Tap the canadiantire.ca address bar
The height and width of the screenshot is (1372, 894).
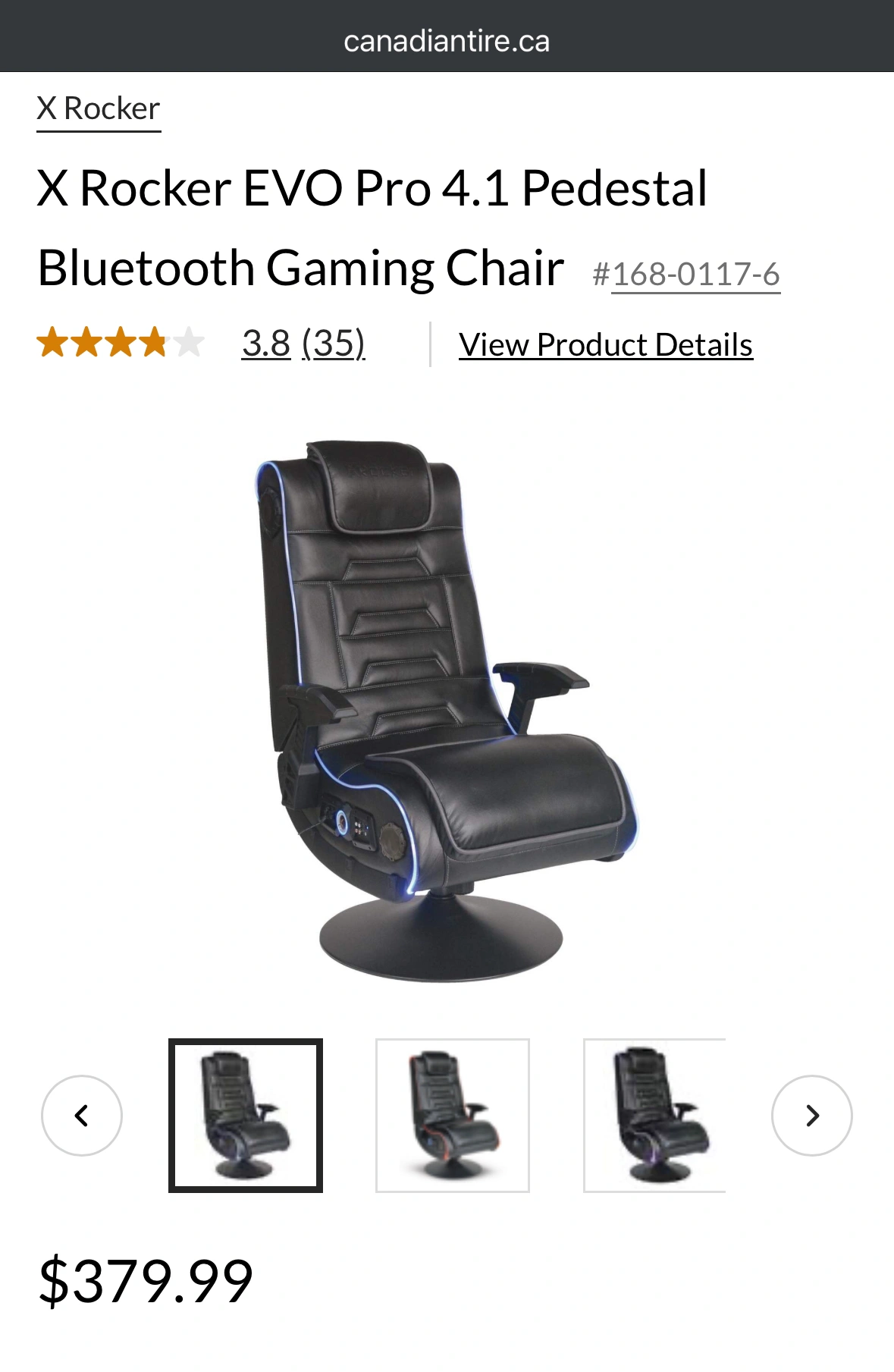(x=447, y=41)
